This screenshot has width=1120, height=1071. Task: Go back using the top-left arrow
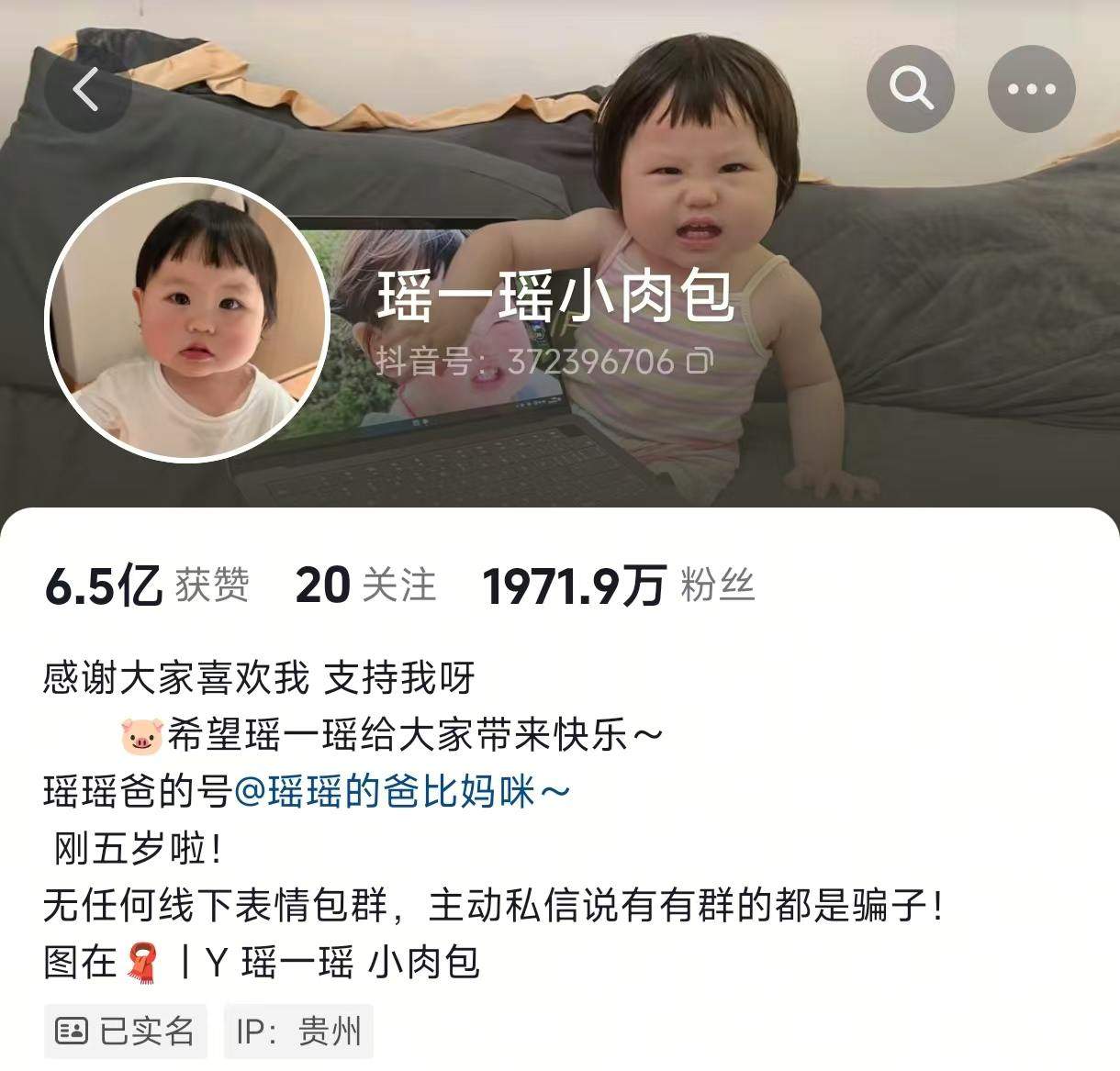pos(86,90)
